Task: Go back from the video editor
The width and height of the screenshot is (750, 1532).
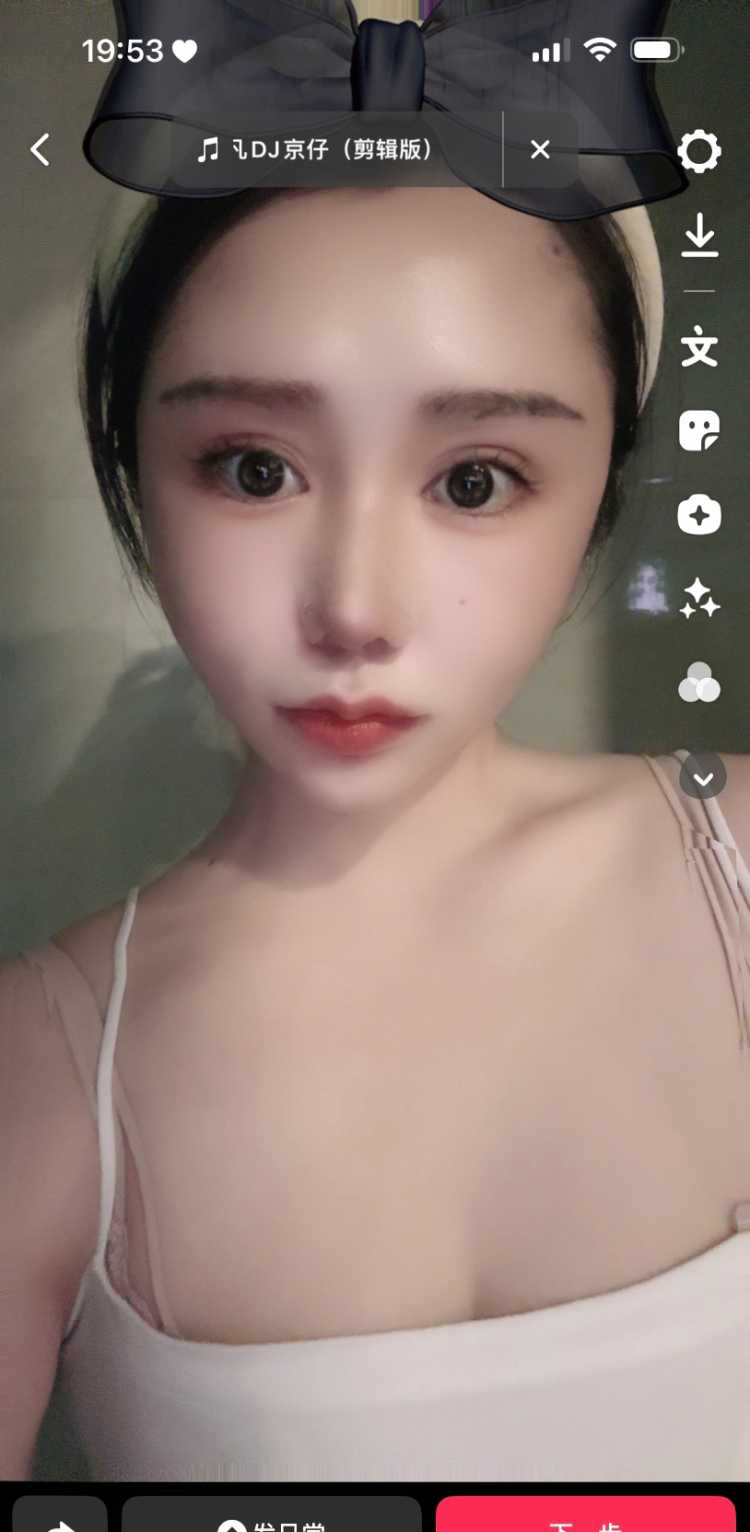Action: point(40,150)
